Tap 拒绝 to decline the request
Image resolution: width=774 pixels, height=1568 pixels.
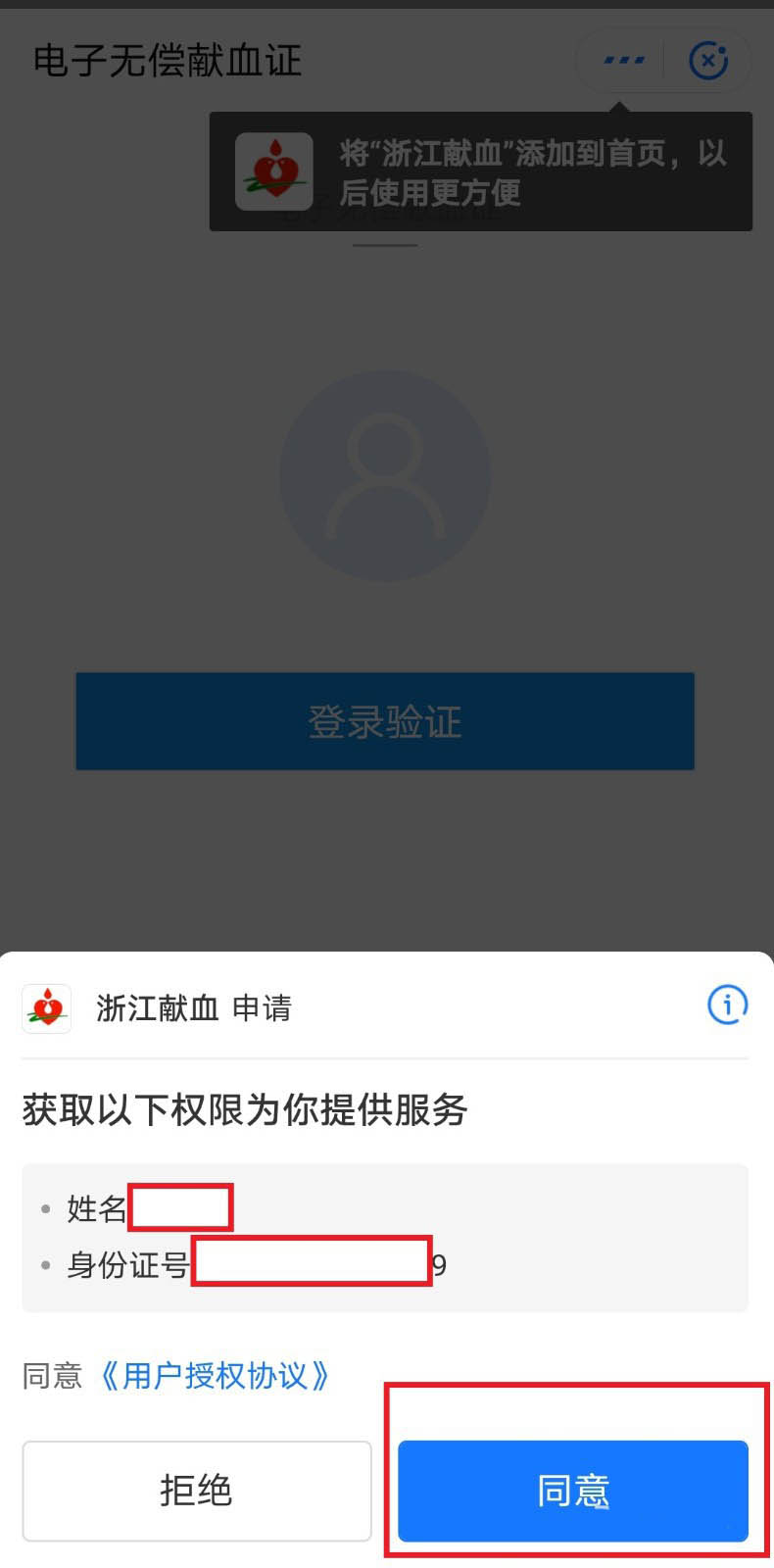(196, 1490)
